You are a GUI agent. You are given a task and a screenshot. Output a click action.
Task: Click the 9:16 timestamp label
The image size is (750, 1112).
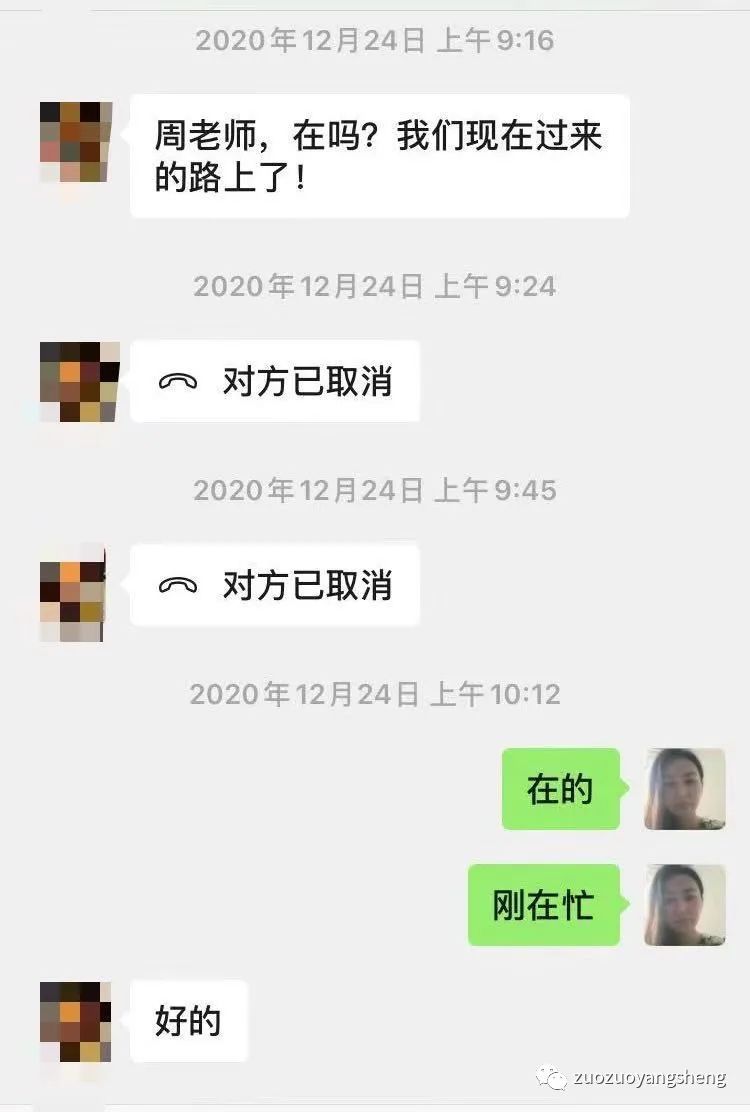pos(374,42)
